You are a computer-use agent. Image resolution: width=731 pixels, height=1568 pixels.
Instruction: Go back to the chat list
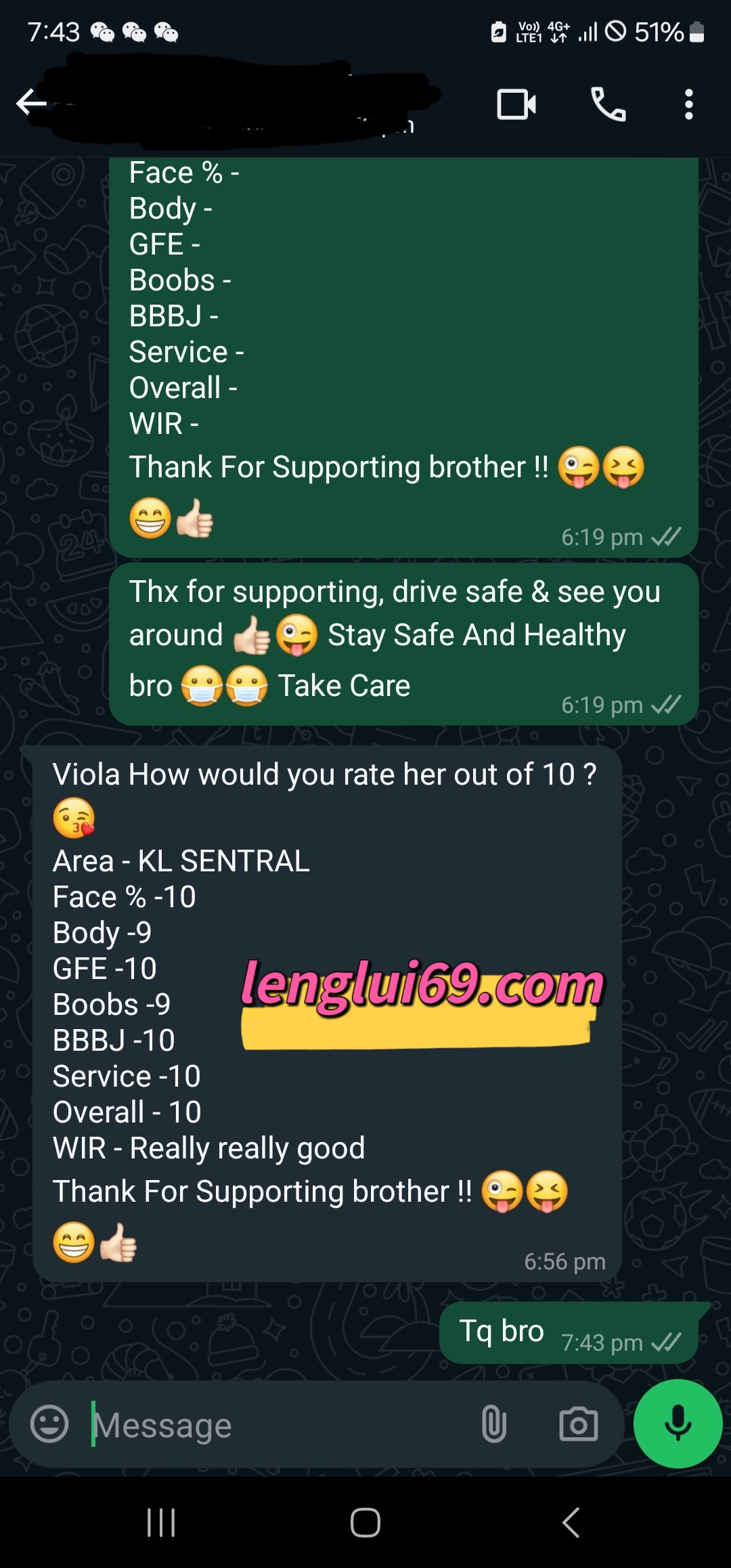click(31, 104)
